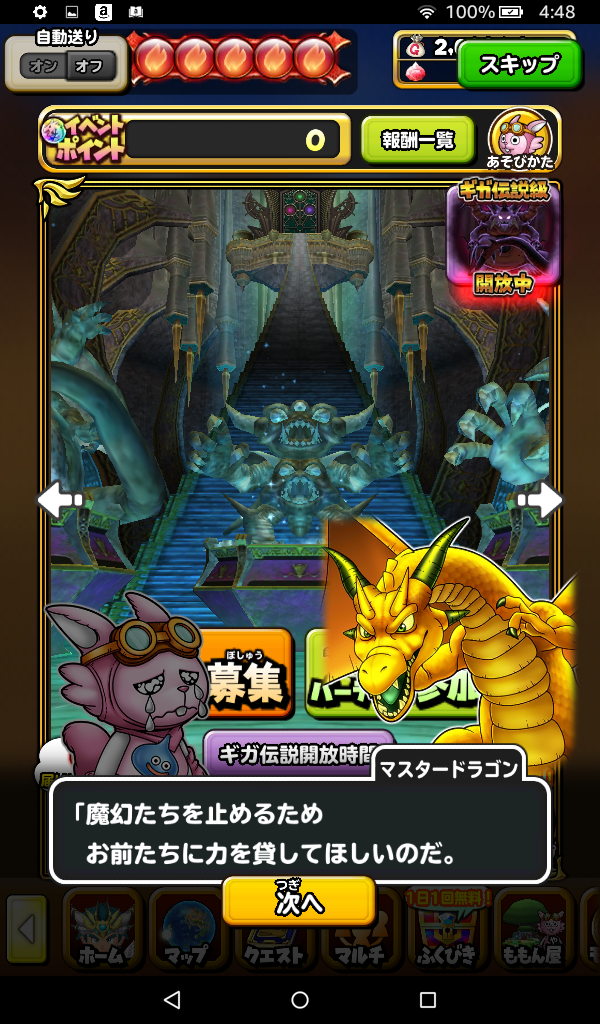Switch to the クエスト tab
The image size is (600, 1024).
(275, 933)
